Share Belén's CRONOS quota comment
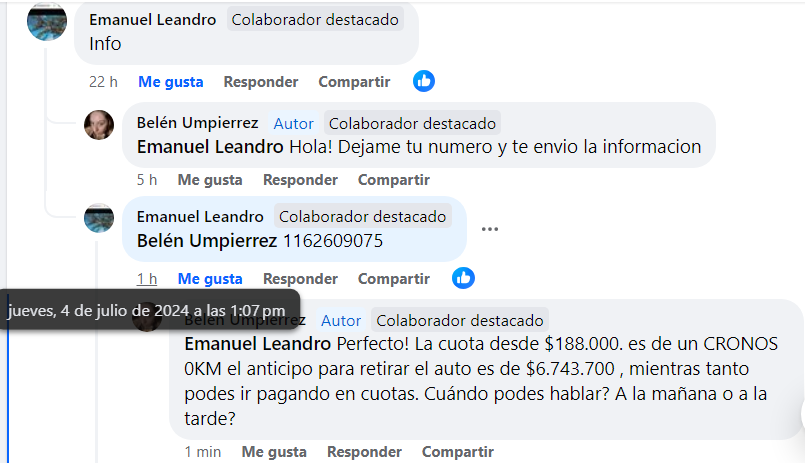The width and height of the screenshot is (805, 463). [458, 452]
